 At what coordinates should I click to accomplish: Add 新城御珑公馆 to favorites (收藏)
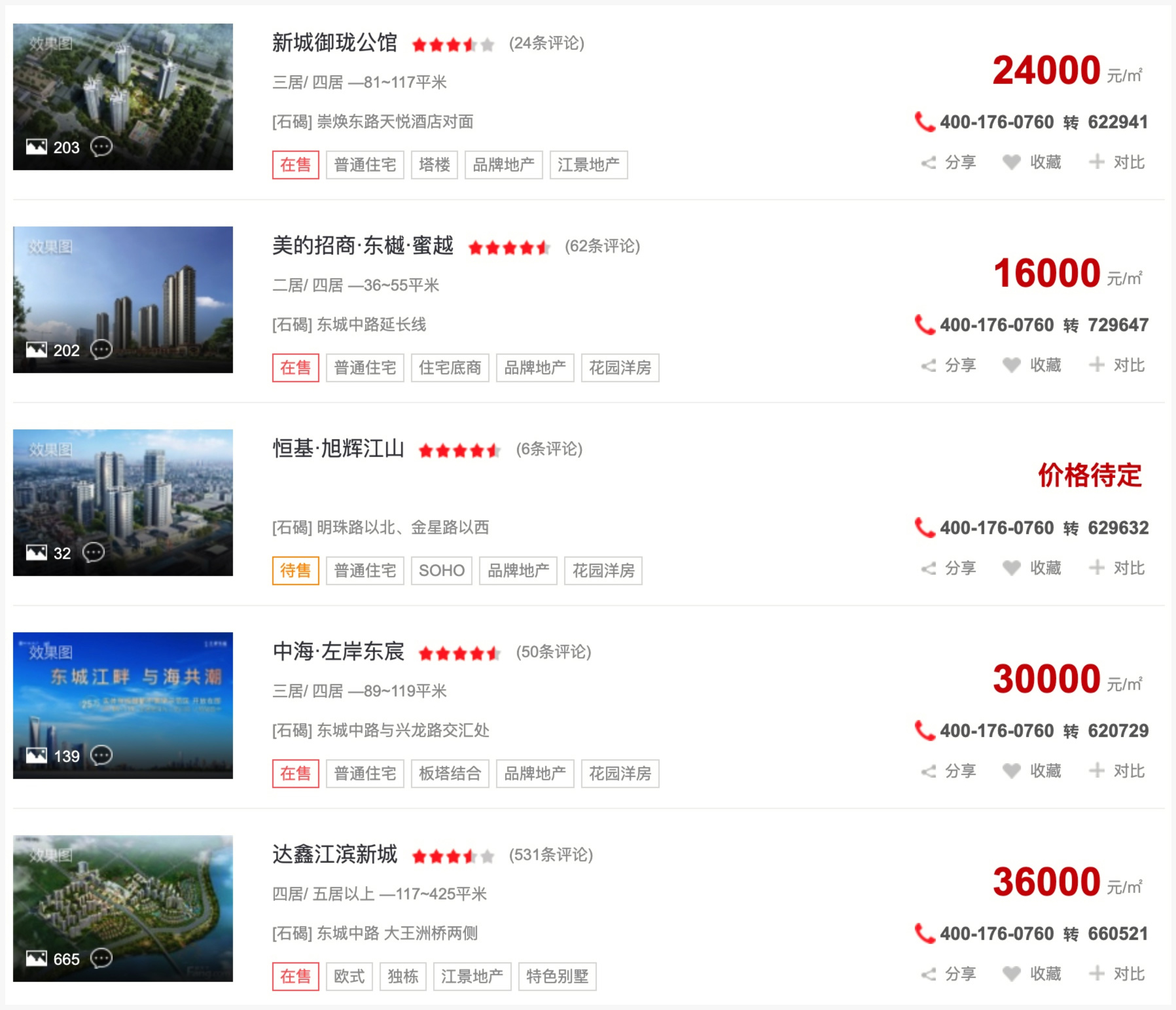coord(1032,162)
